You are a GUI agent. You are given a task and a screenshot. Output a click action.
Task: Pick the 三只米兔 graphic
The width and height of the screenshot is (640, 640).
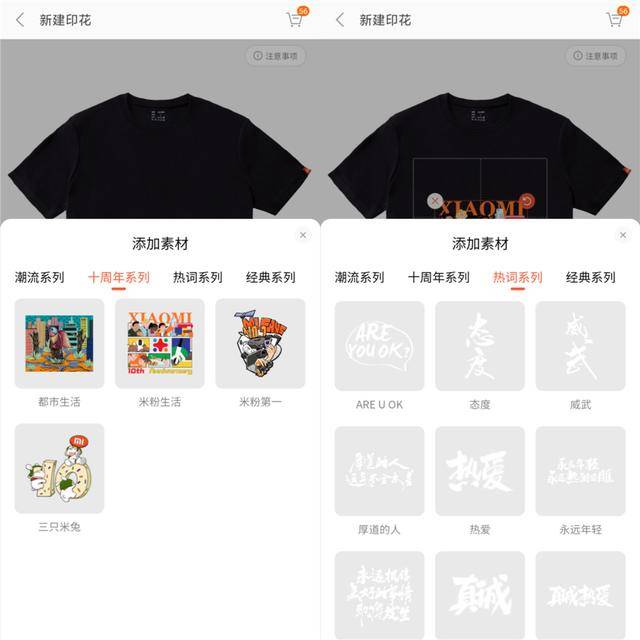click(x=59, y=468)
